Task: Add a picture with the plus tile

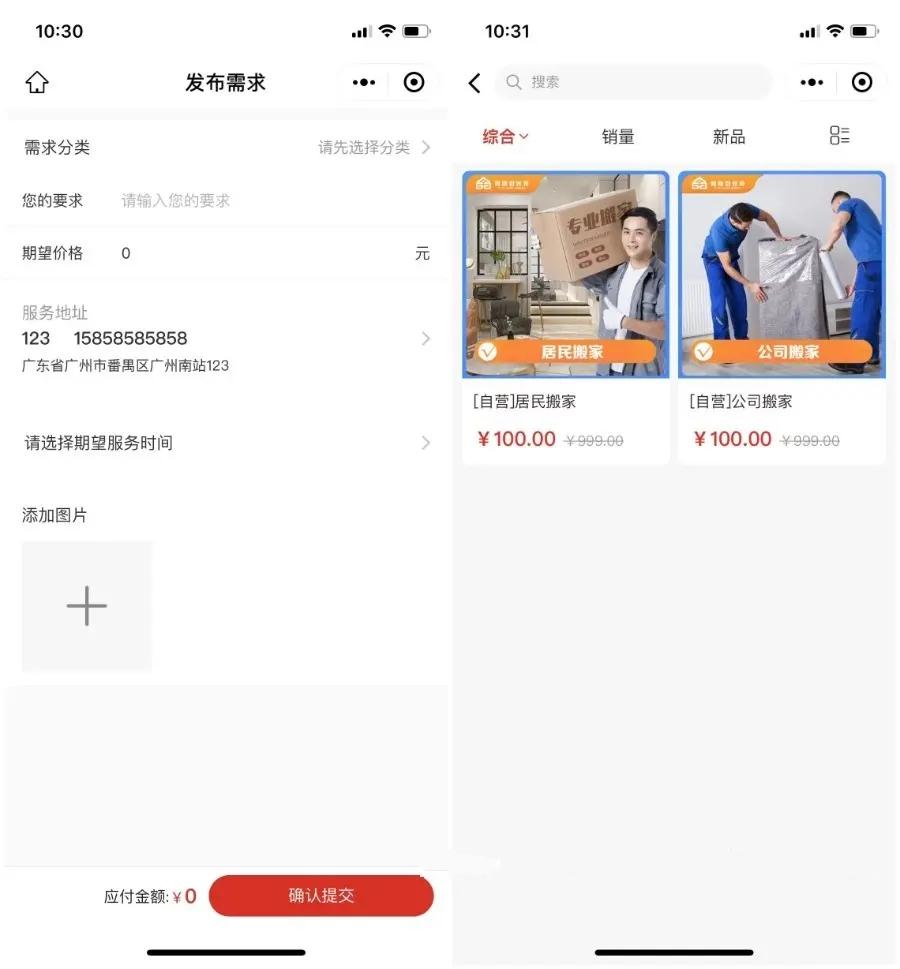Action: tap(87, 606)
